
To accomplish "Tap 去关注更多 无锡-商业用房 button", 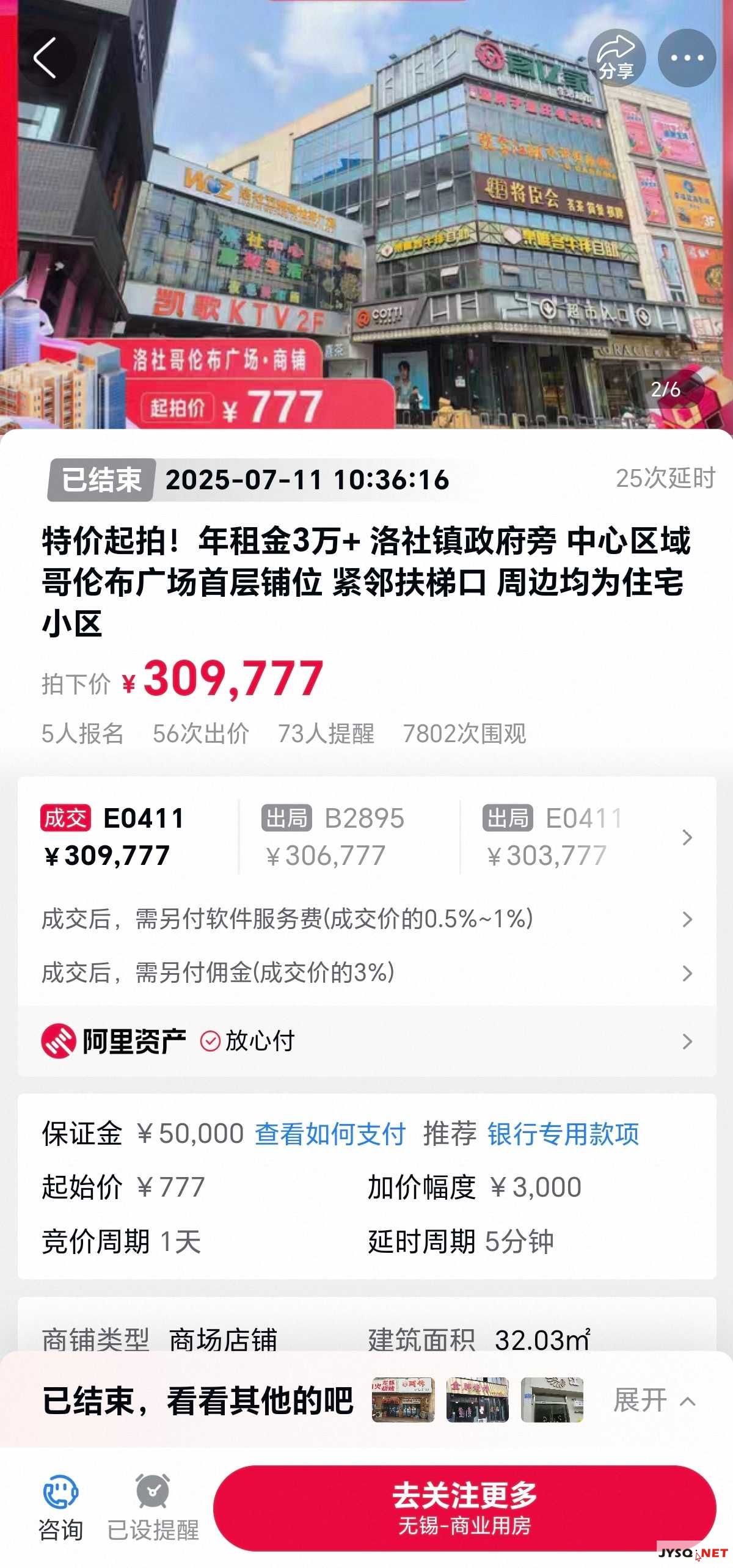I will [464, 1508].
